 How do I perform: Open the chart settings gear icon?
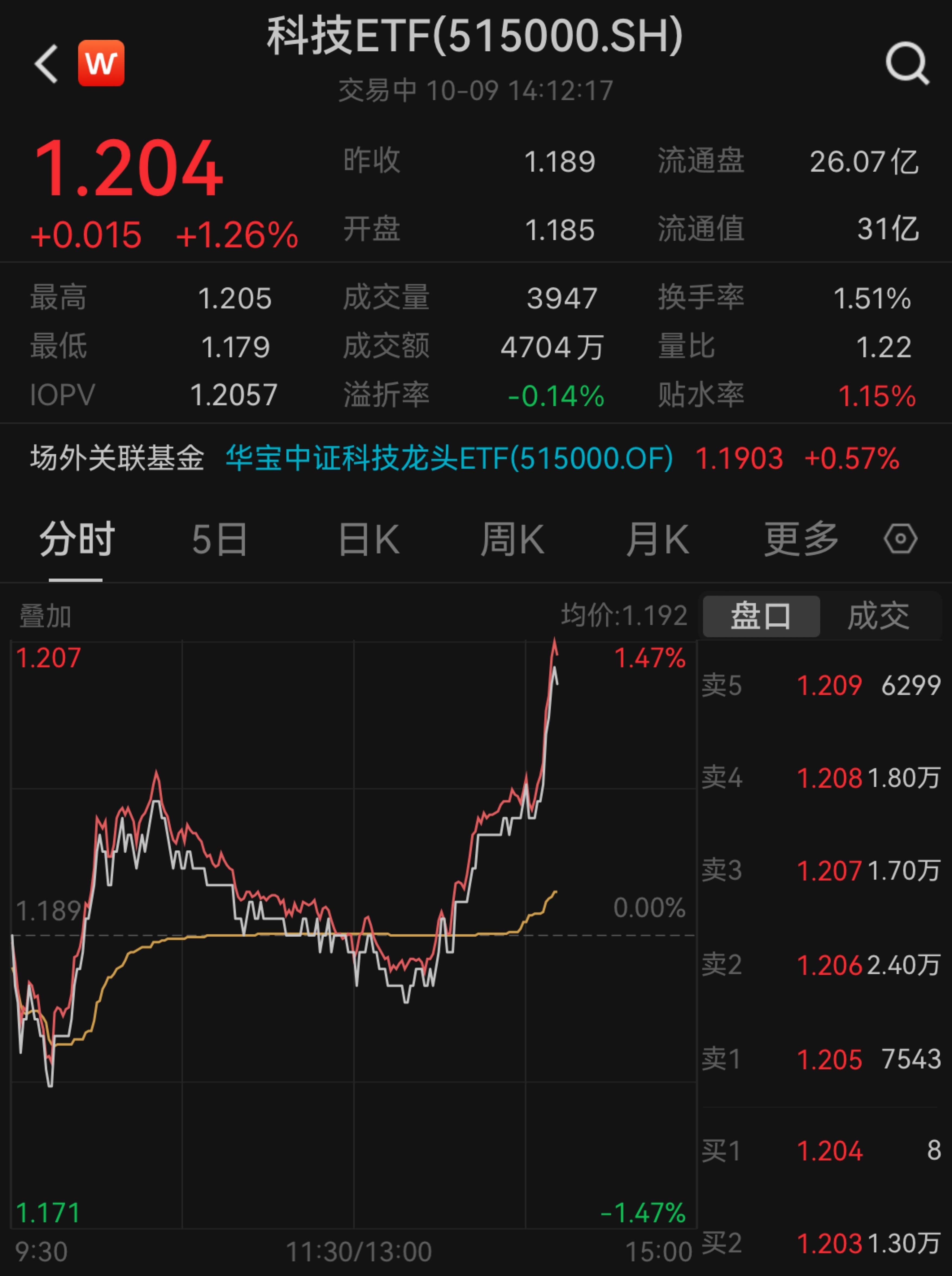click(x=900, y=537)
